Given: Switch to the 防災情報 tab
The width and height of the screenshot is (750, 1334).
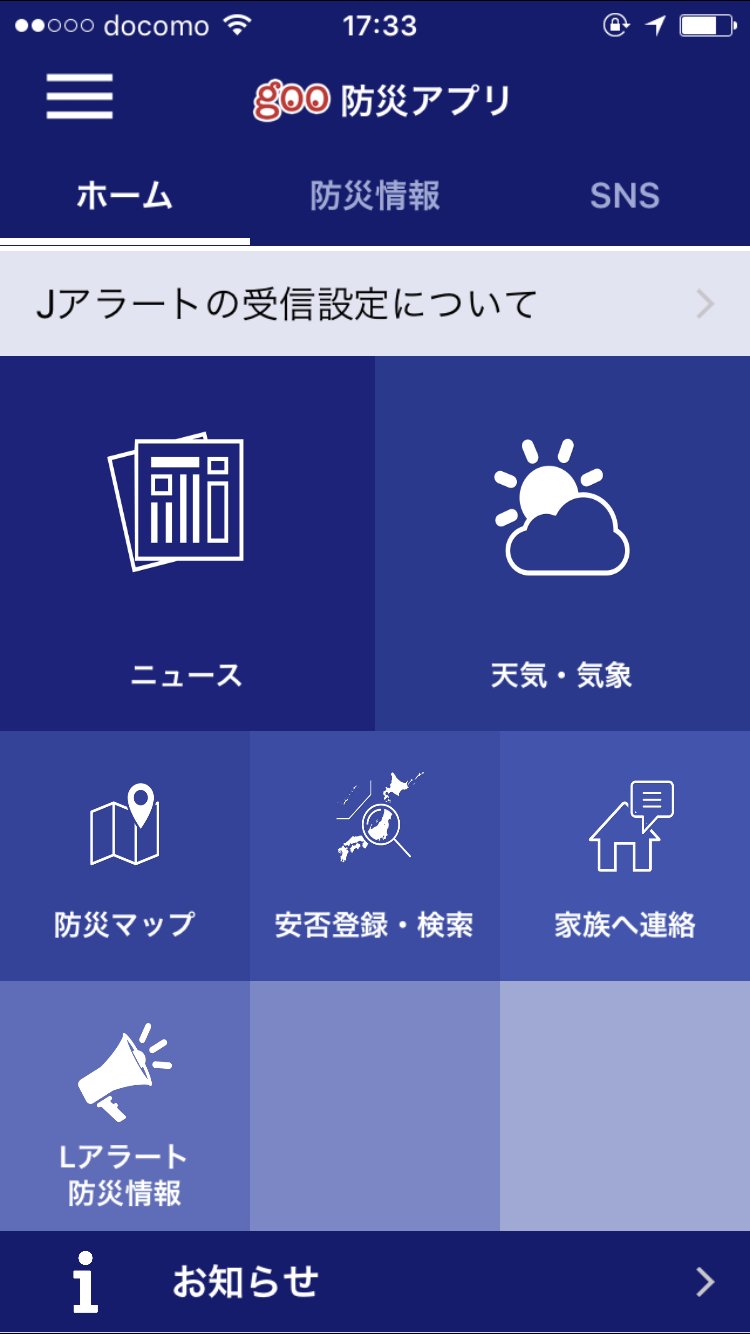Looking at the screenshot, I should click(375, 196).
